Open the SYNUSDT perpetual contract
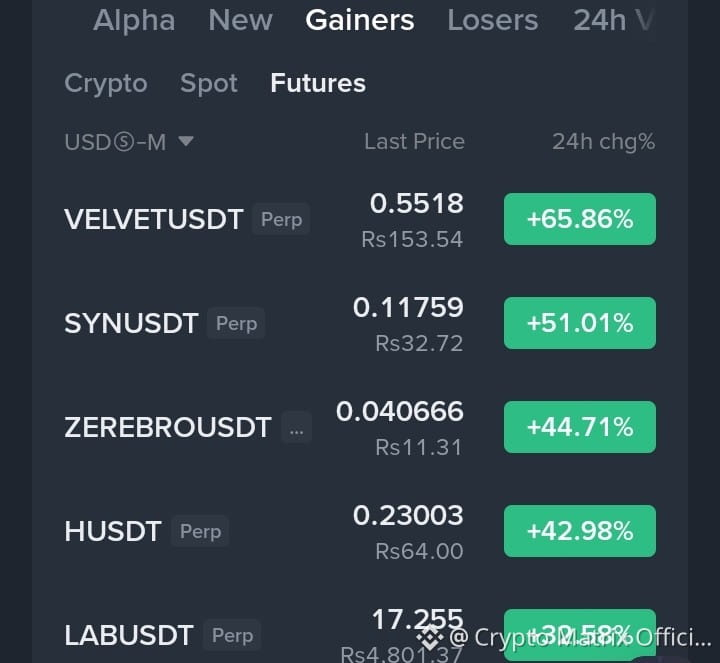Screen dimensions: 720x663 tap(360, 323)
